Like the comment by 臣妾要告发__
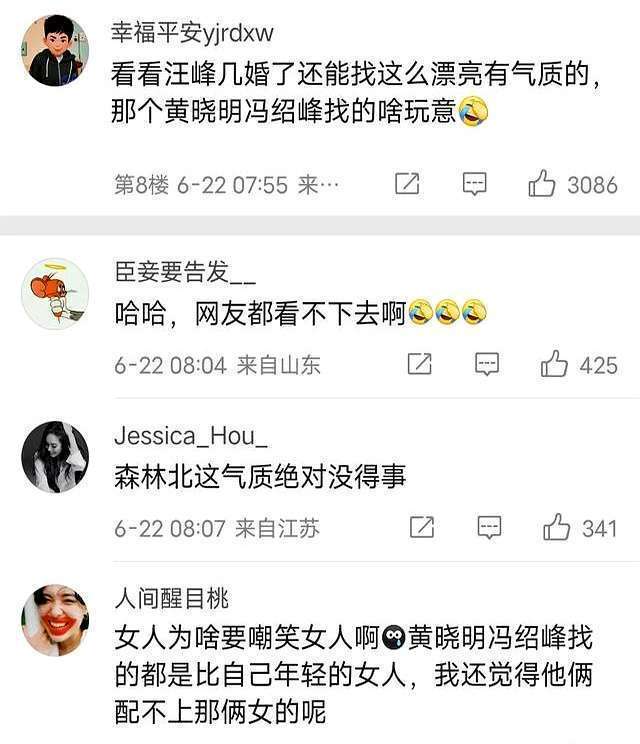The width and height of the screenshot is (640, 744). coord(555,365)
